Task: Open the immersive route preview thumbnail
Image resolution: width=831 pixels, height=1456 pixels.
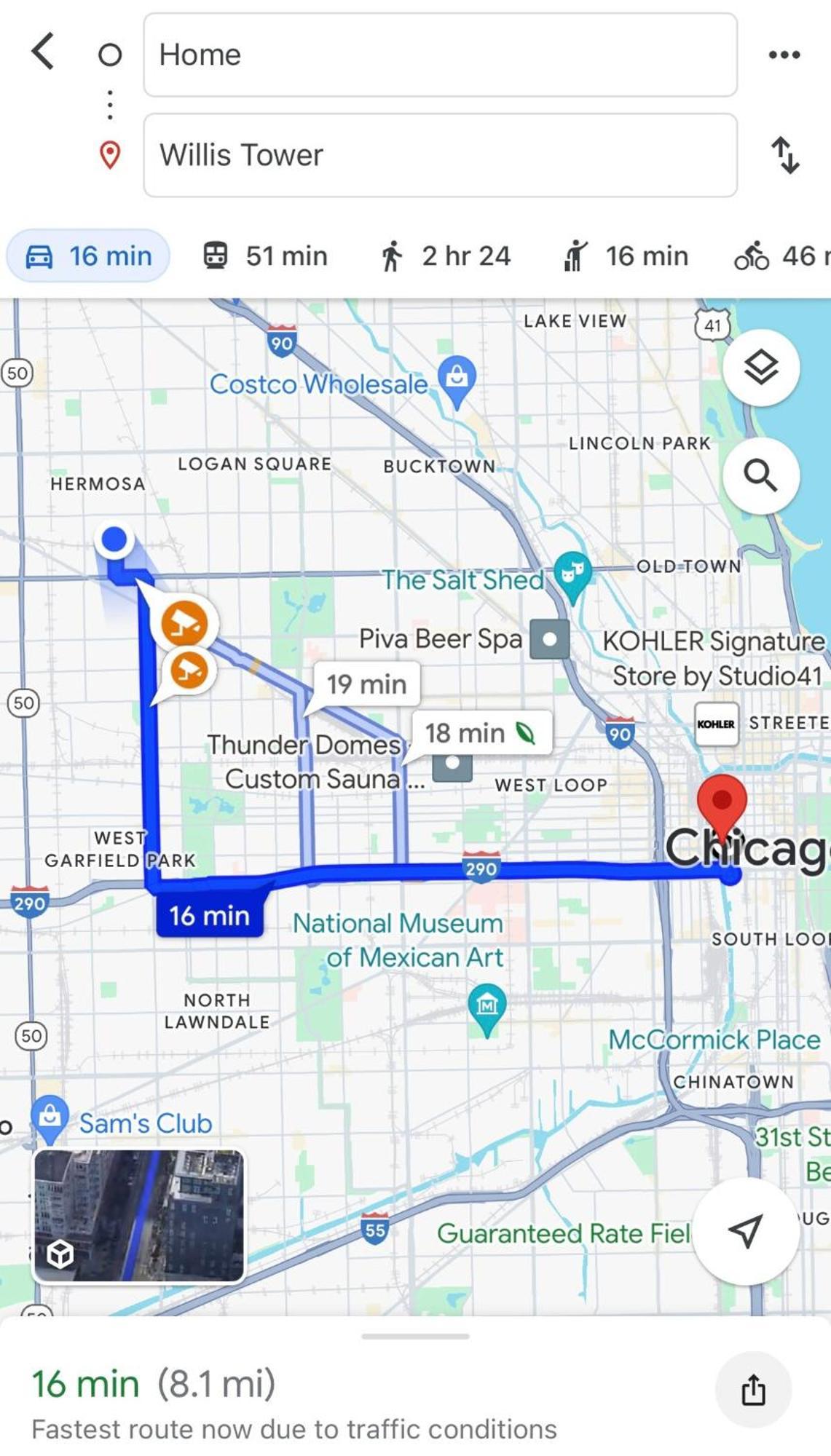Action: click(139, 1216)
